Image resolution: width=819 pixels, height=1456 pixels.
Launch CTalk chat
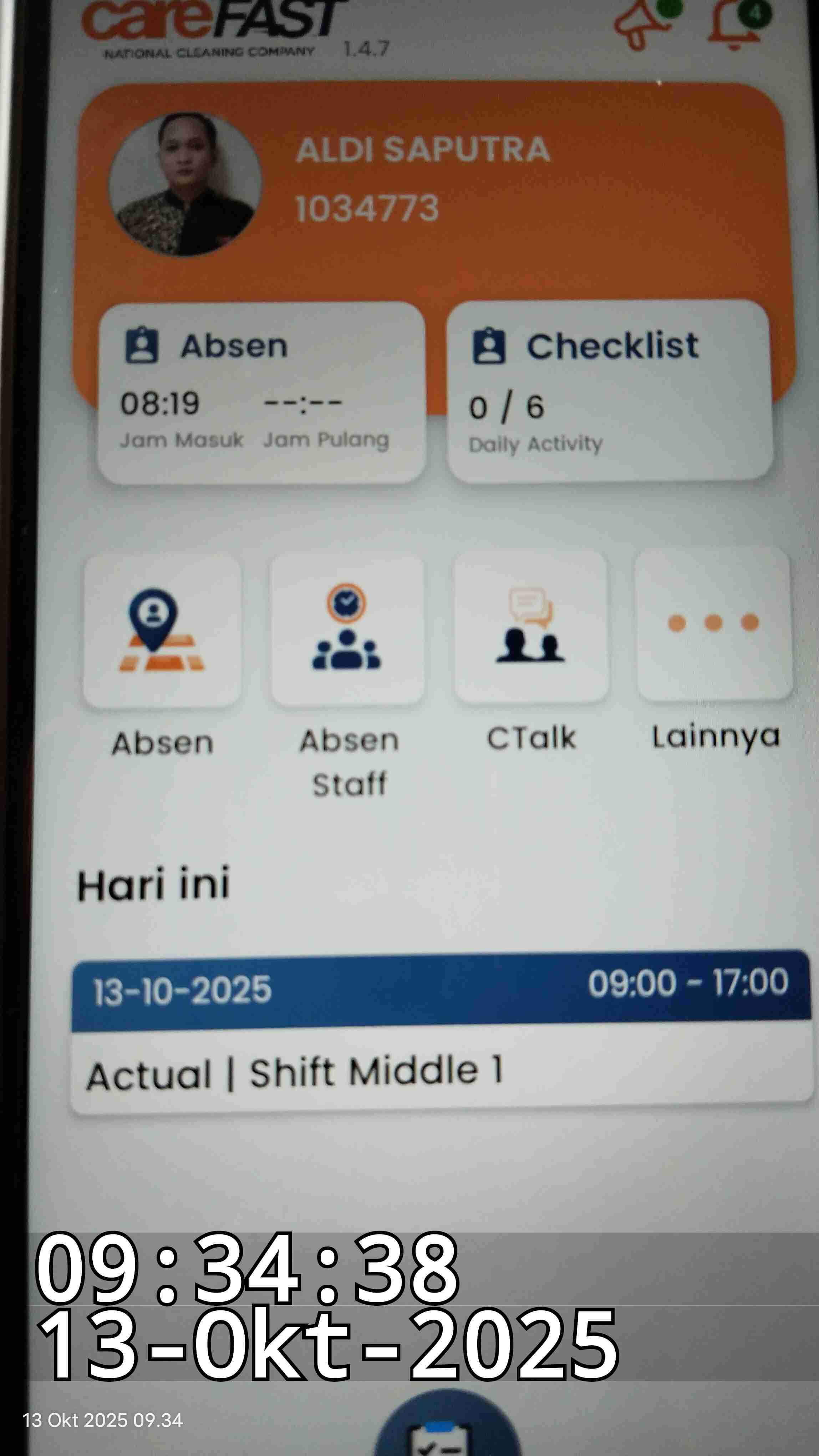click(x=530, y=626)
